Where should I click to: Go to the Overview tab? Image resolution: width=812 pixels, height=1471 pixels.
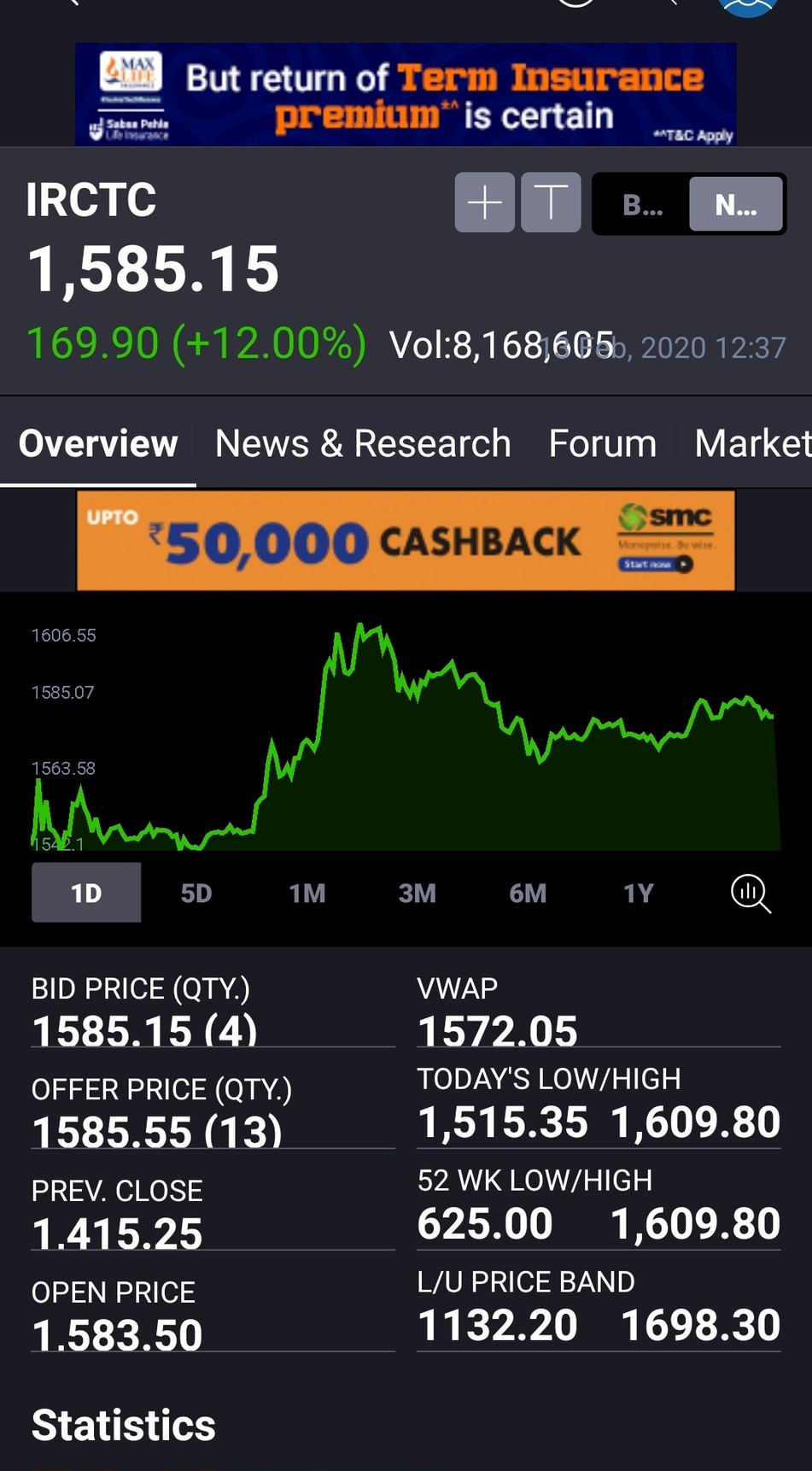(x=98, y=443)
